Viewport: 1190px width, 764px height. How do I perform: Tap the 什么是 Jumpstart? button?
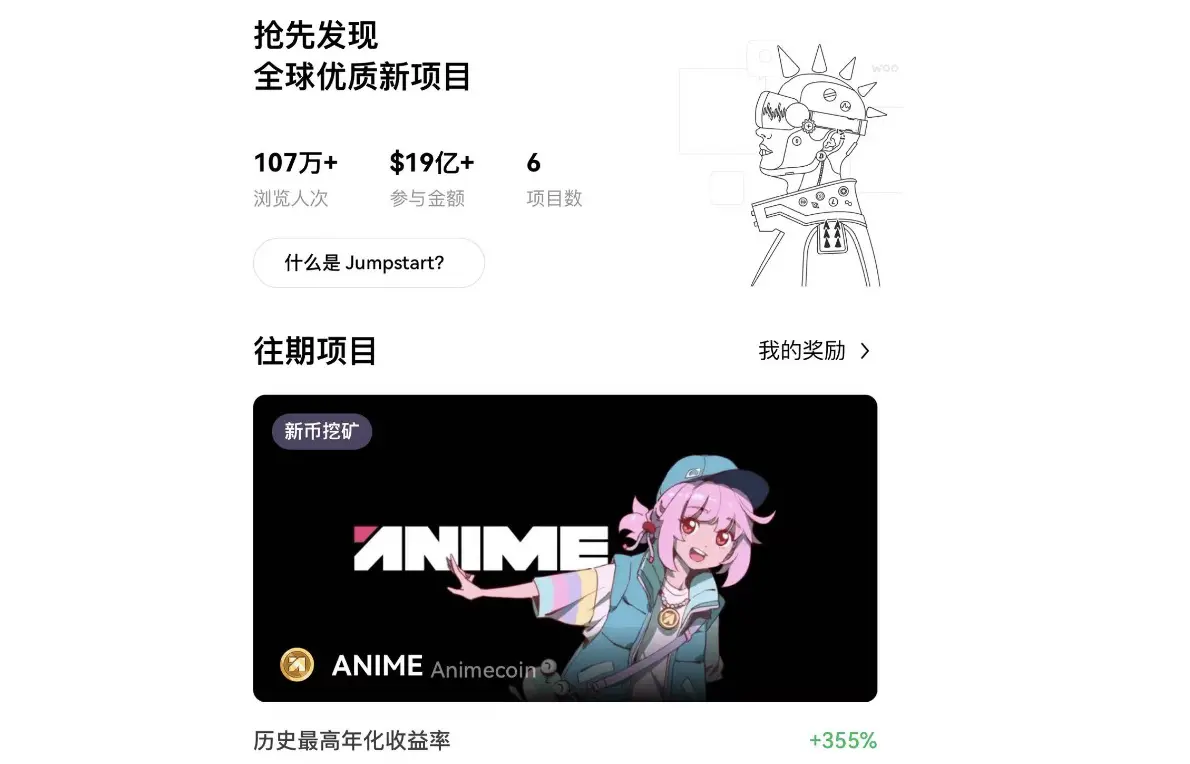click(x=368, y=263)
